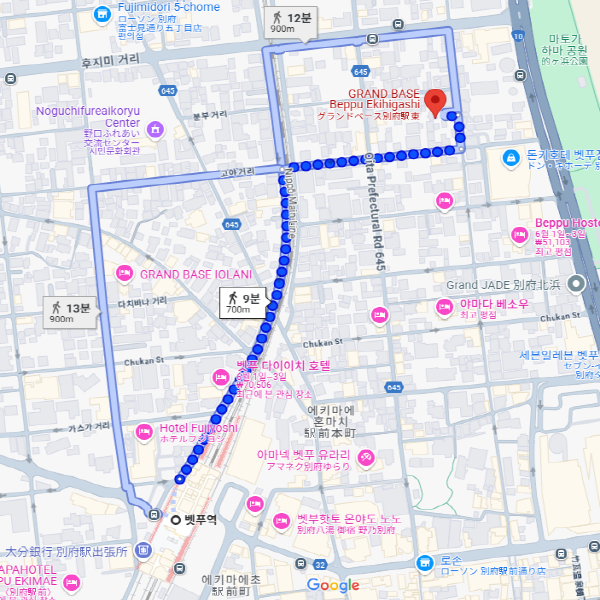Image resolution: width=600 pixels, height=600 pixels.
Task: Open the GRAND BASE IOLANI hotel marker
Action: (125, 273)
